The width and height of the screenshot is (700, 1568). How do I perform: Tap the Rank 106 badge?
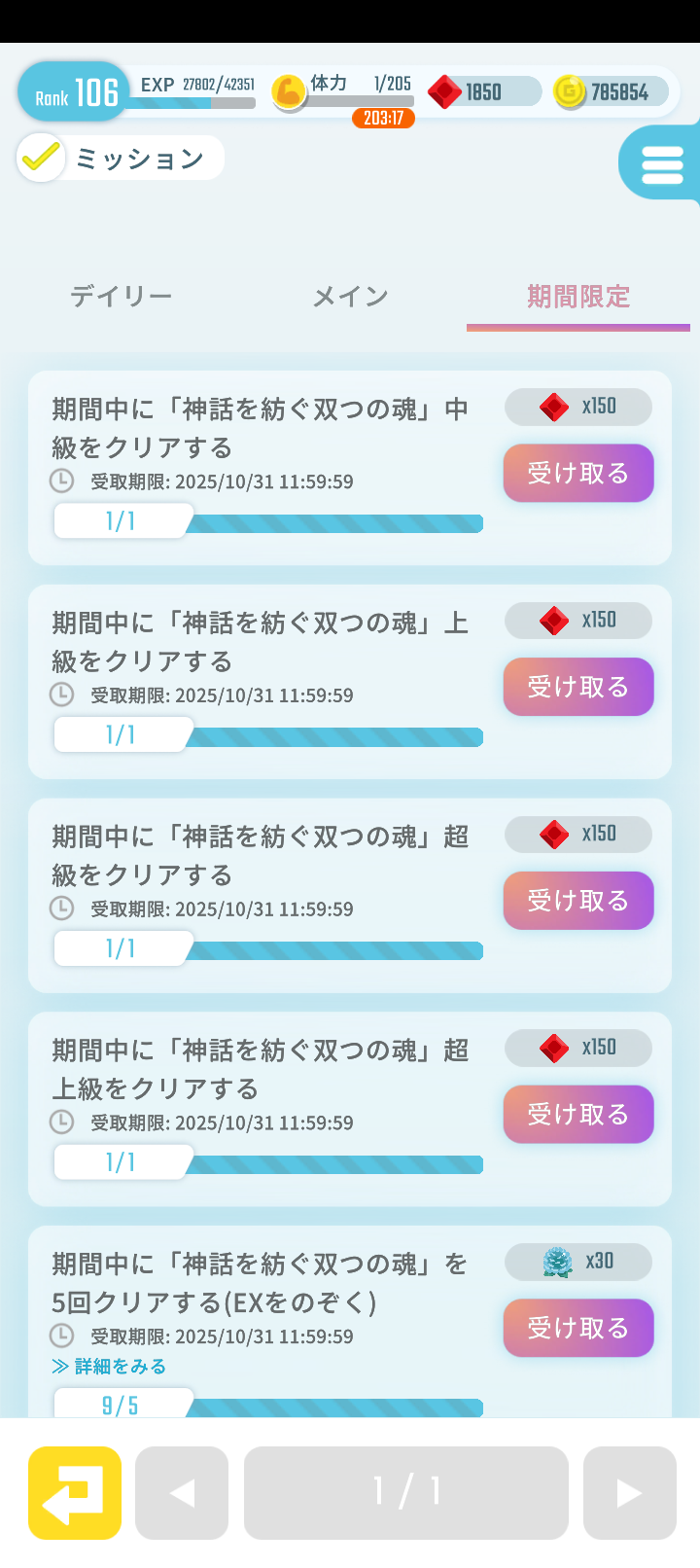tap(71, 91)
